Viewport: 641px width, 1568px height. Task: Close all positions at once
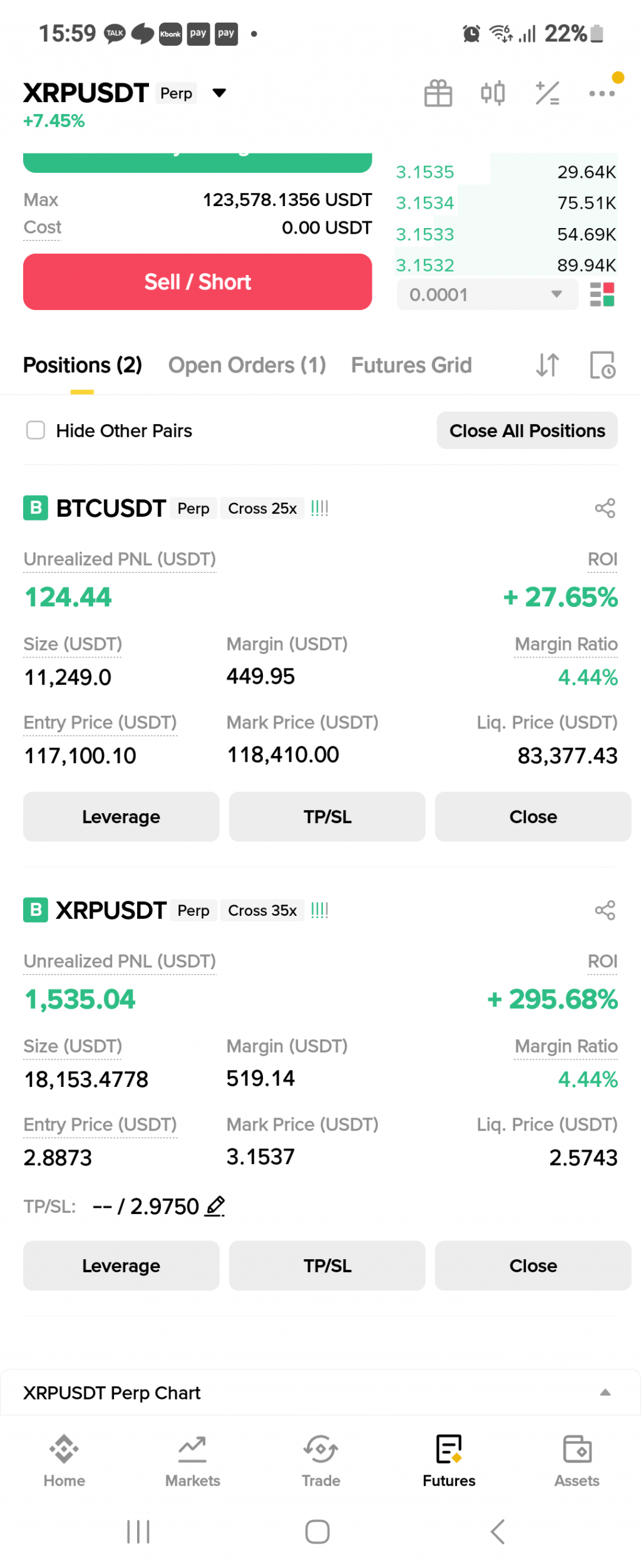526,430
